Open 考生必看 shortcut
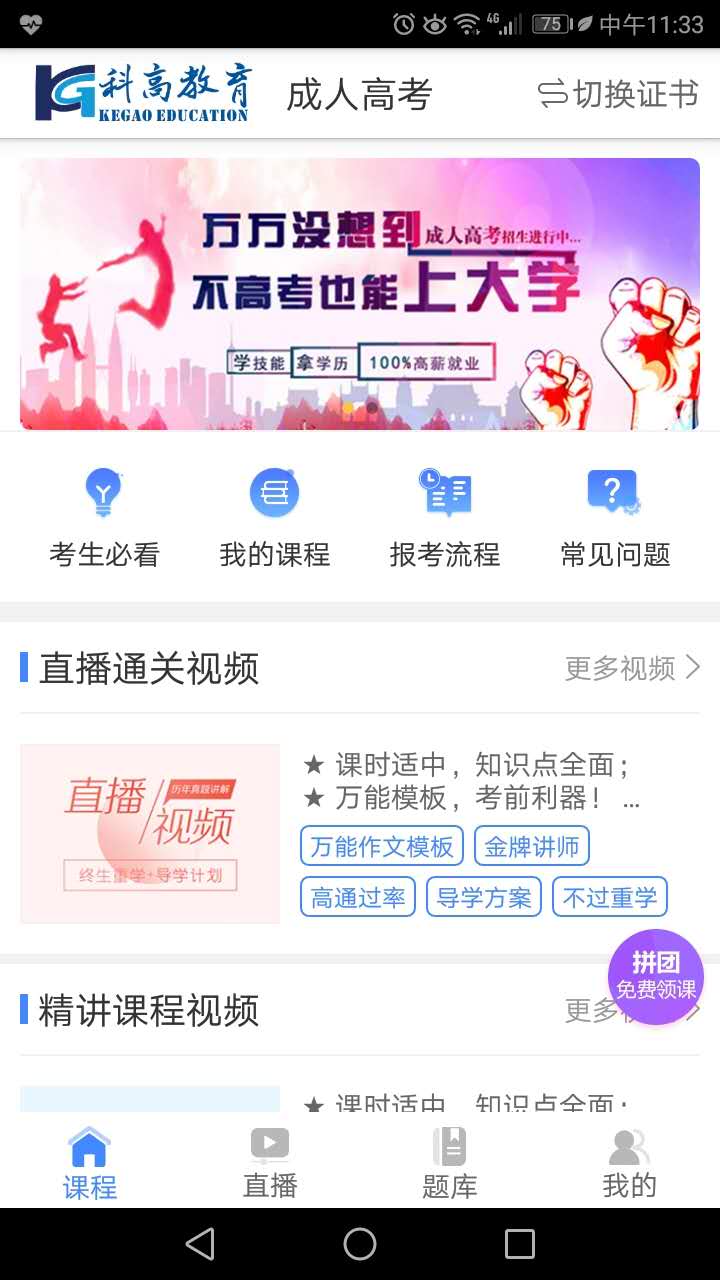Screen dimensions: 720x1280 click(x=104, y=518)
